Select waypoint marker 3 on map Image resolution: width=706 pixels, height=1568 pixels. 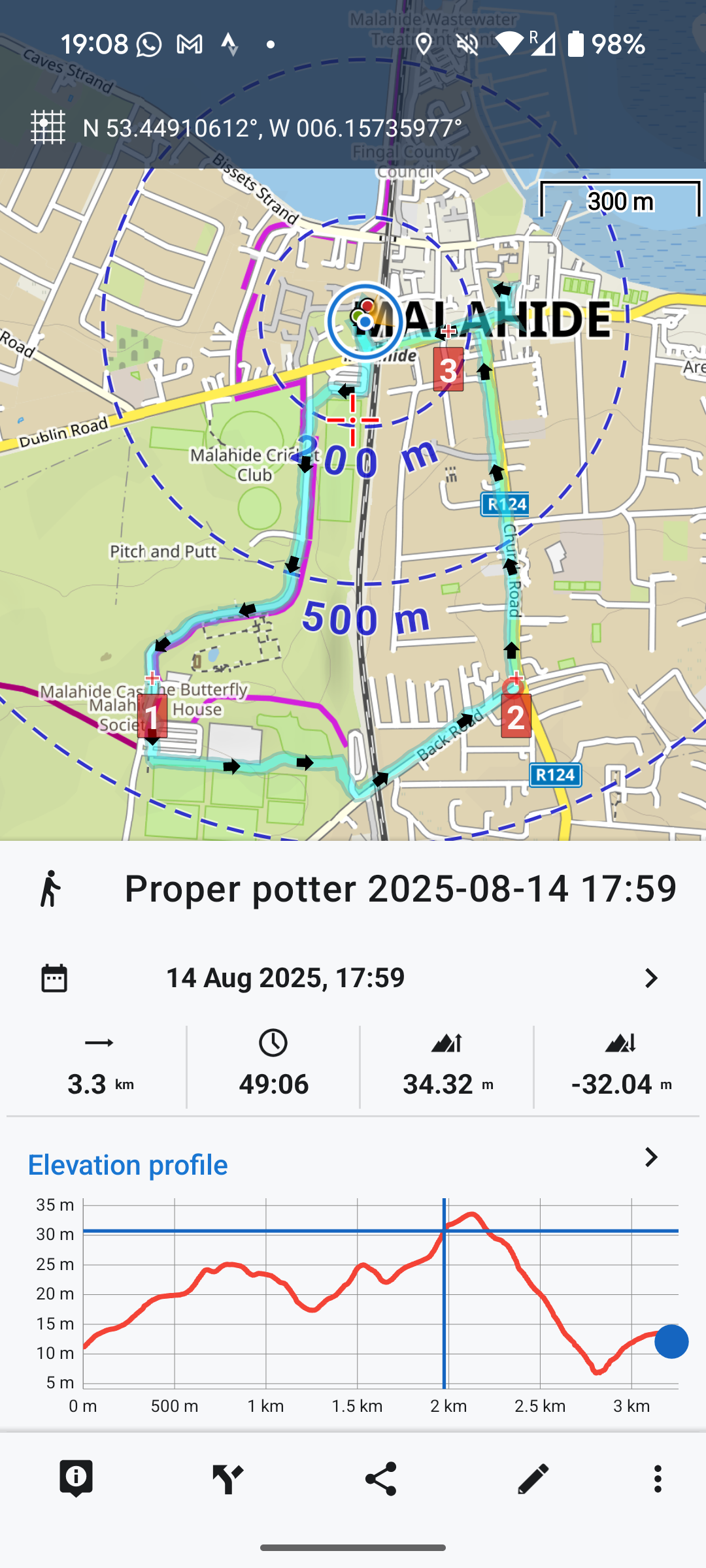pos(448,370)
